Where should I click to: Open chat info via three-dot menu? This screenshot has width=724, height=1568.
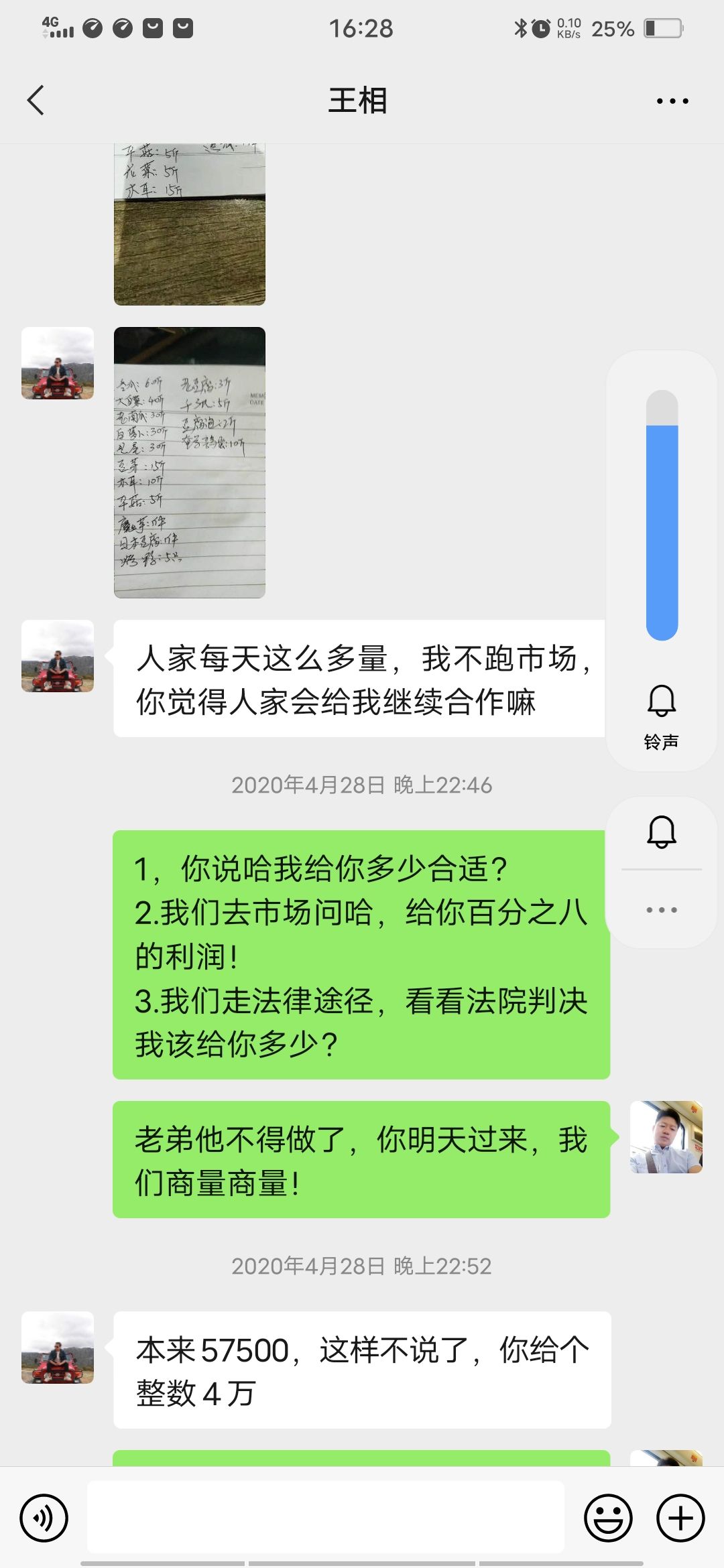672,101
